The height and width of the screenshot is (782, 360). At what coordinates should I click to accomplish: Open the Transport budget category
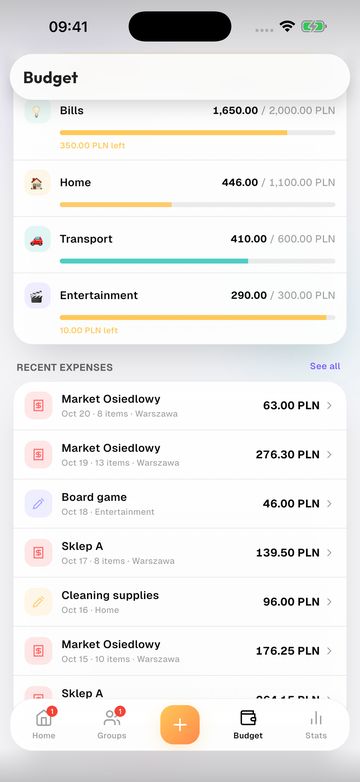[x=180, y=245]
